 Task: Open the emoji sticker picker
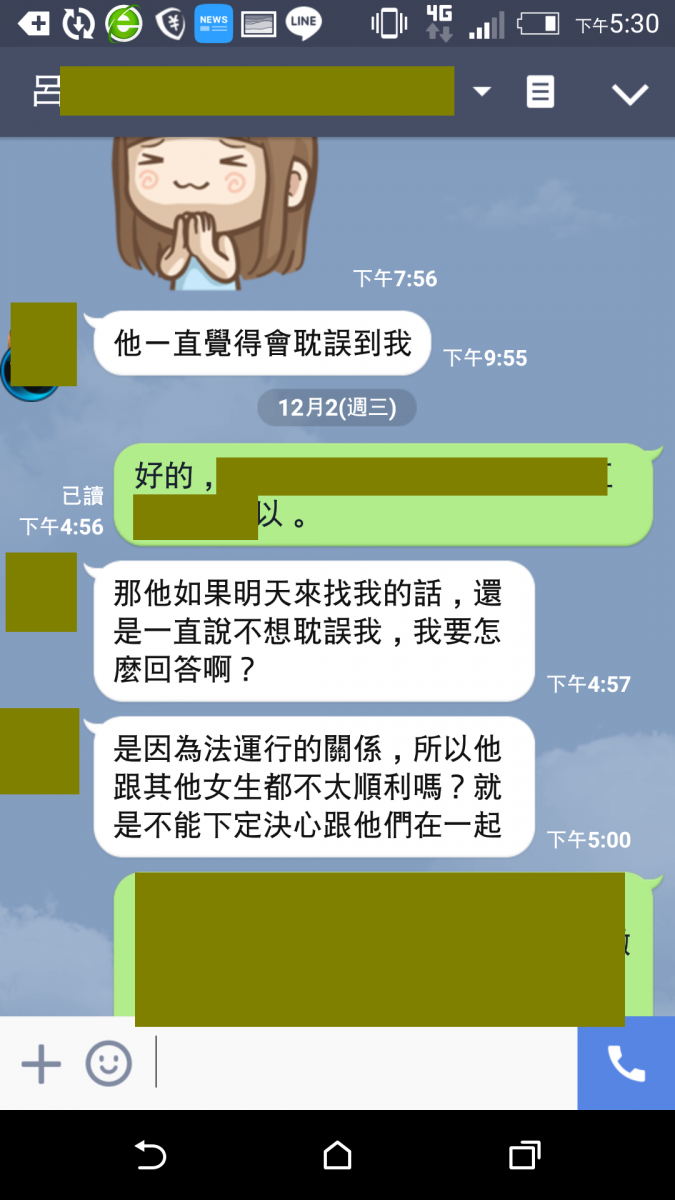point(108,1064)
